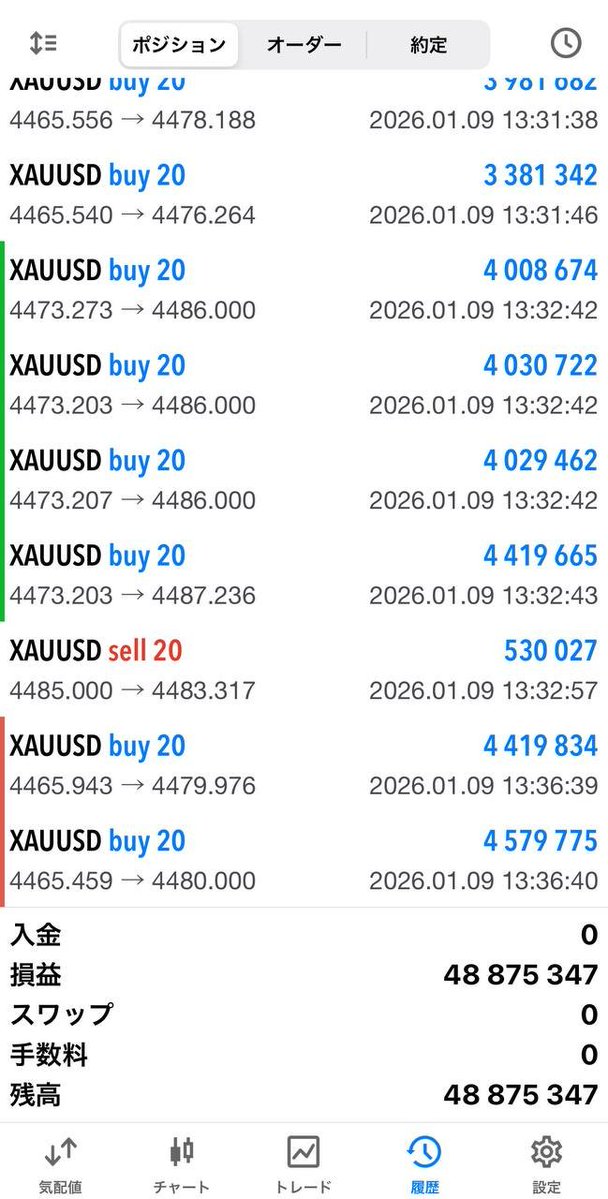Open the sort options icon
This screenshot has width=608, height=1199.
tap(43, 43)
